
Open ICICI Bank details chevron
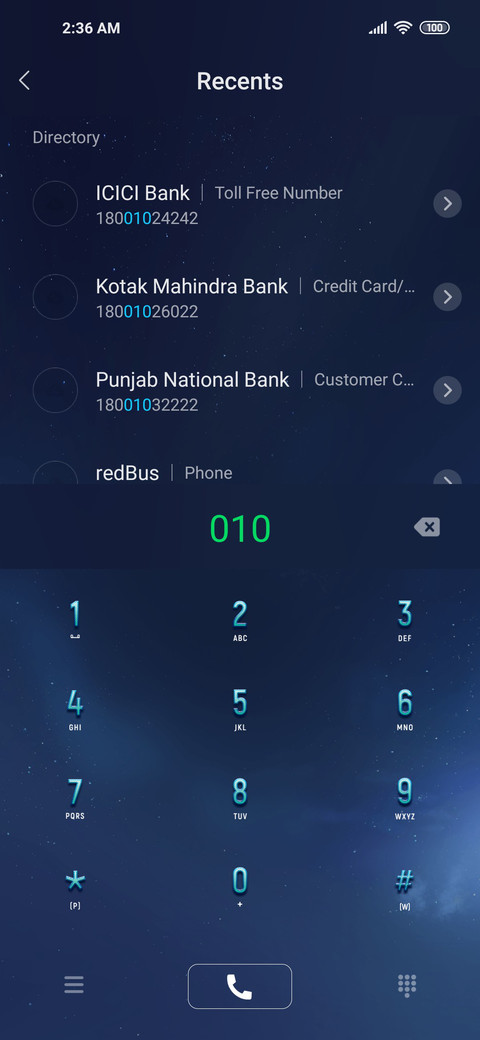[x=448, y=204]
